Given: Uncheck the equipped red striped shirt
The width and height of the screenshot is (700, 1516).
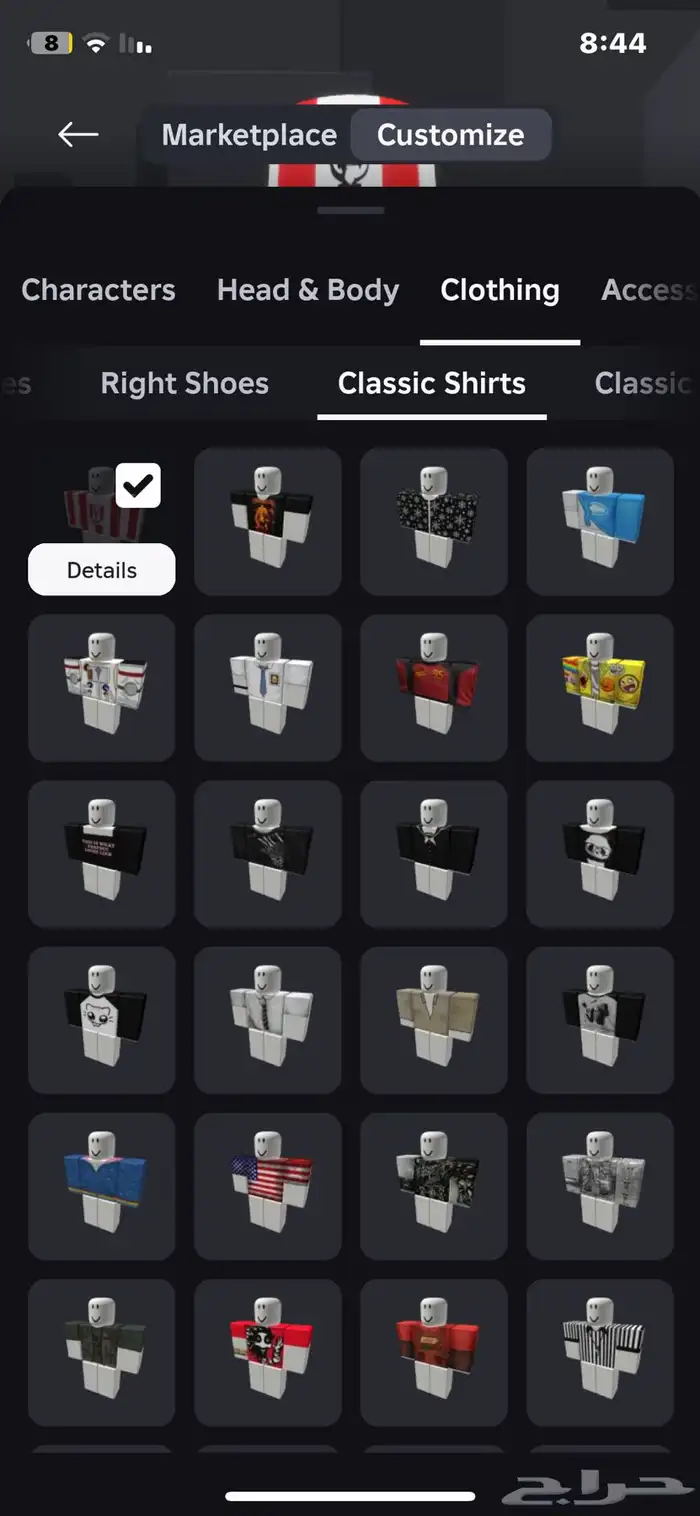Looking at the screenshot, I should click(138, 486).
